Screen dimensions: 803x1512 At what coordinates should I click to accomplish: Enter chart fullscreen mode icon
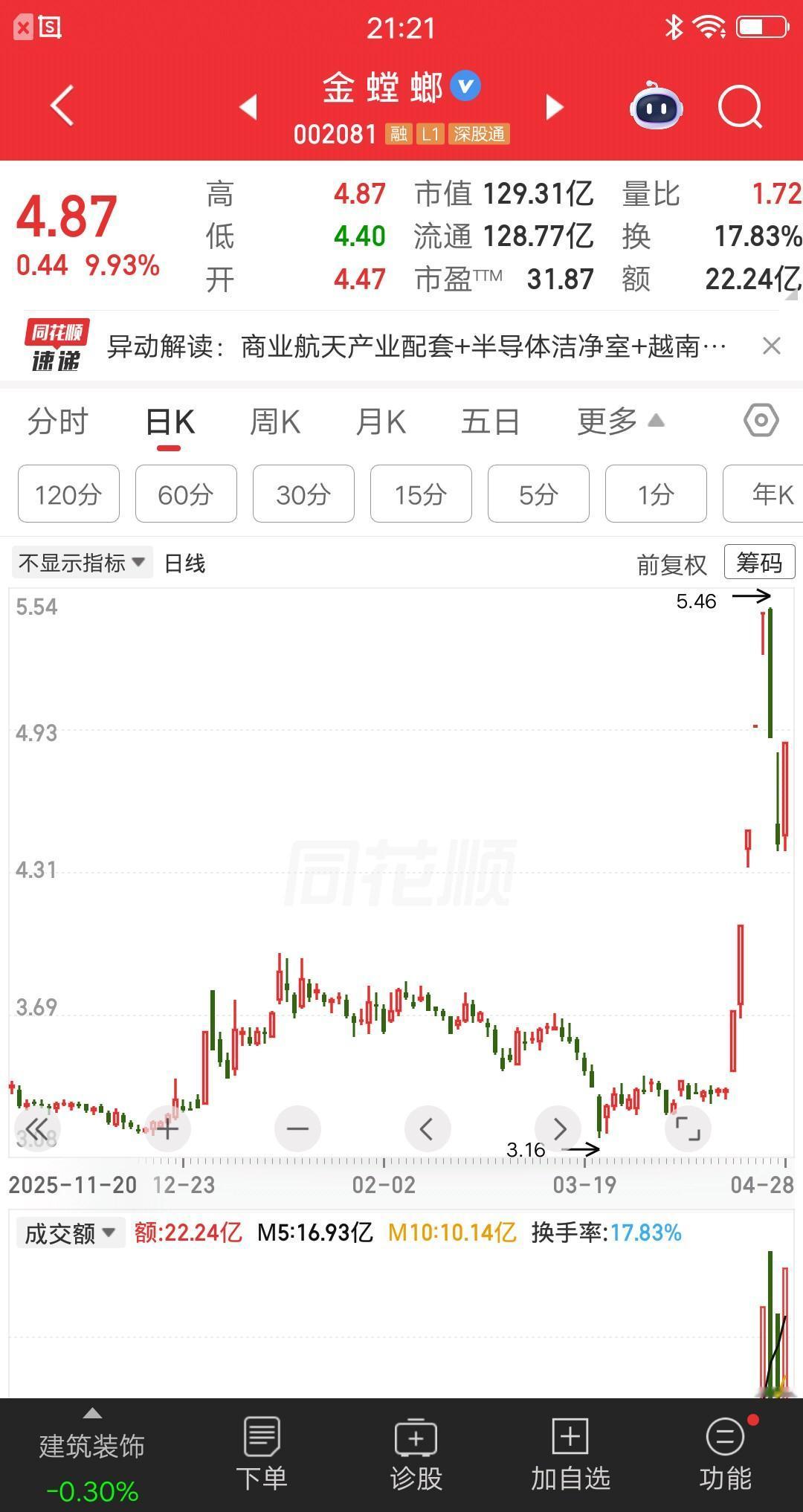[x=688, y=1128]
